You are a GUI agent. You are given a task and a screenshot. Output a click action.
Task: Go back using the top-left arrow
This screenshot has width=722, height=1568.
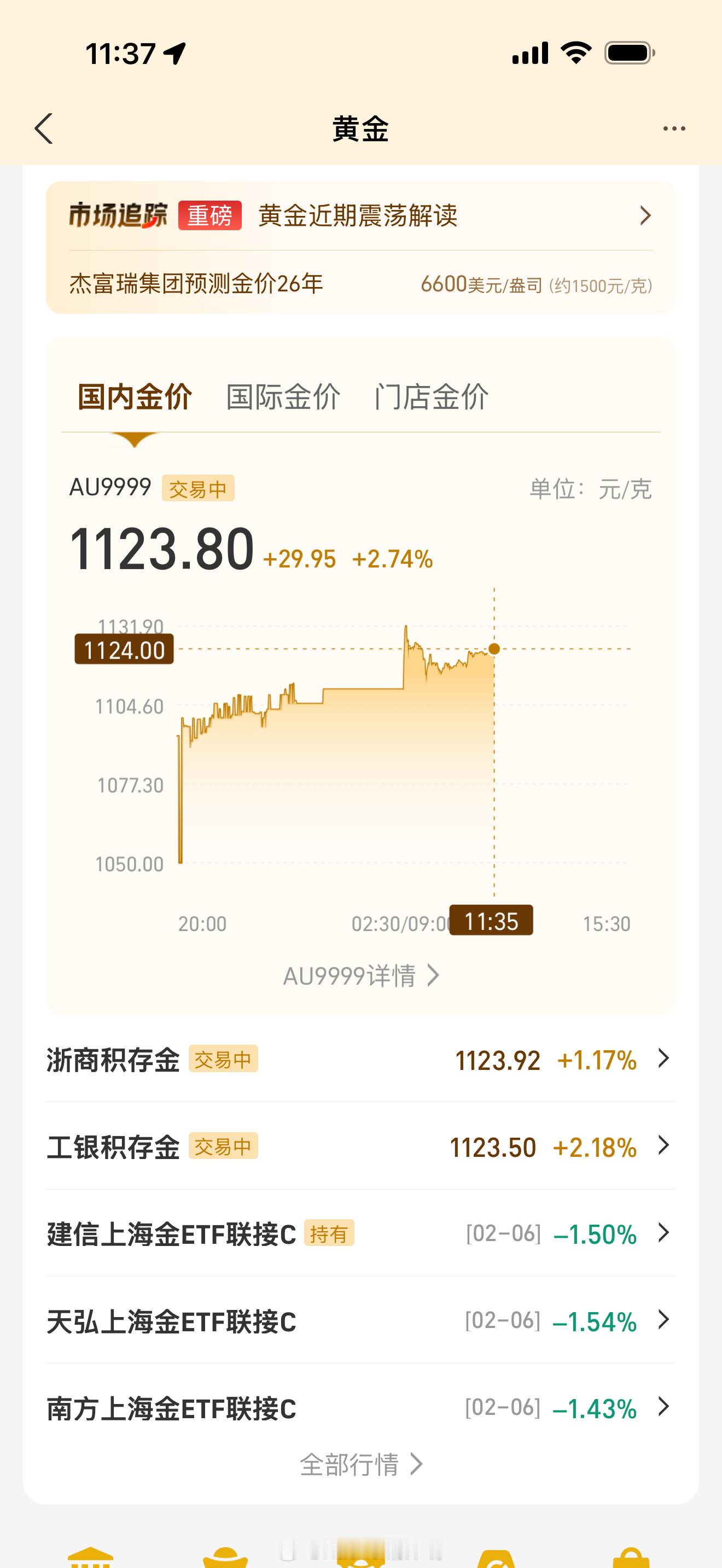[x=44, y=128]
